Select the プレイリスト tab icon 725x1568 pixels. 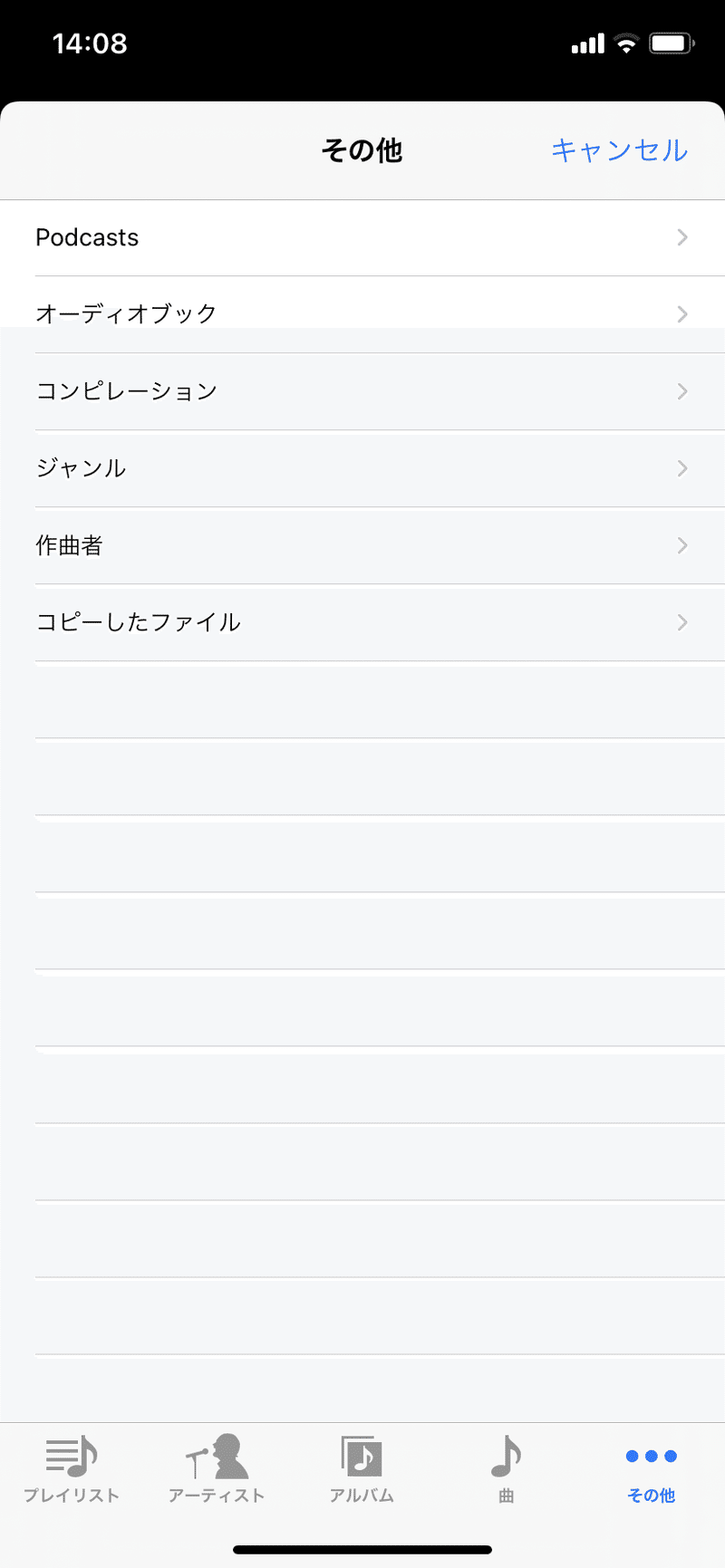coord(72,1458)
